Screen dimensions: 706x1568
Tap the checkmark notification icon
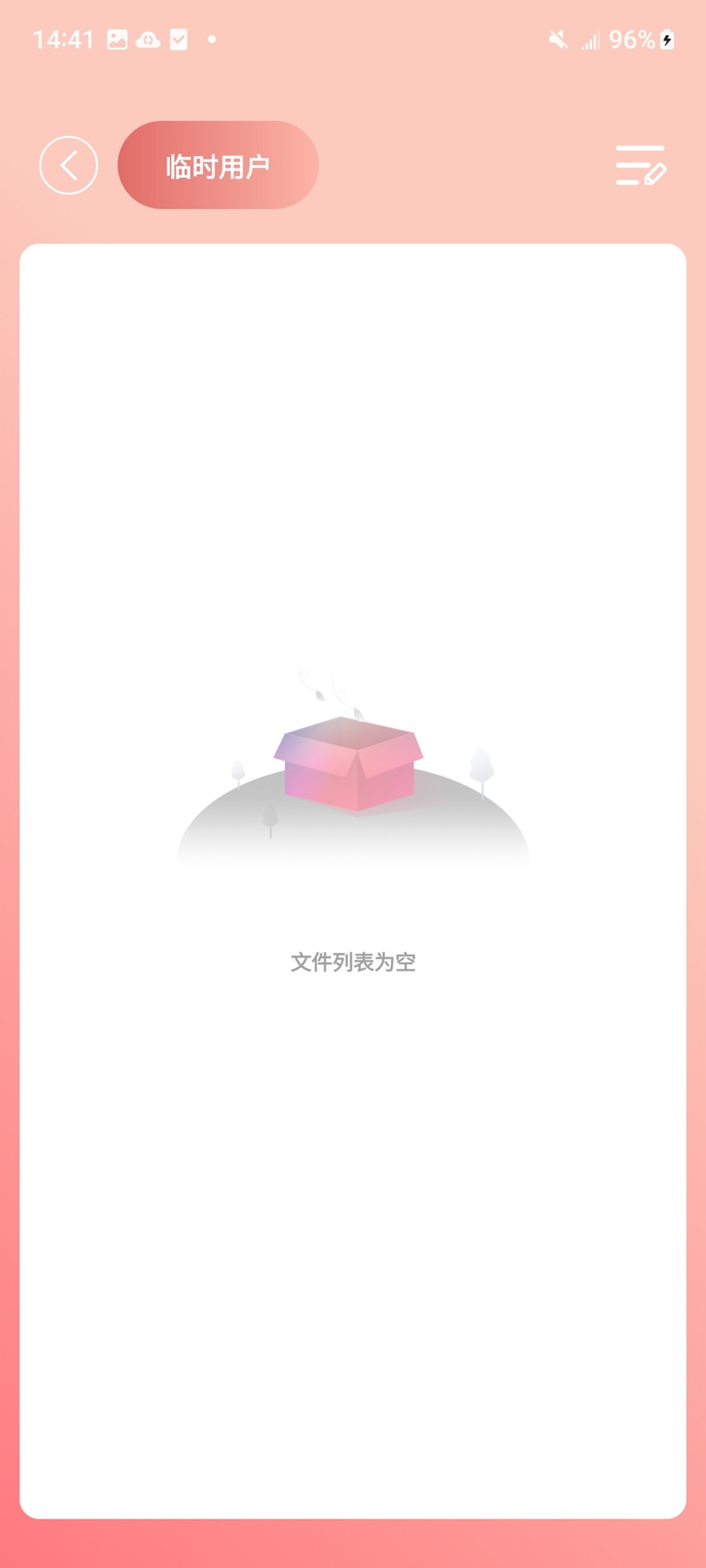click(x=177, y=39)
